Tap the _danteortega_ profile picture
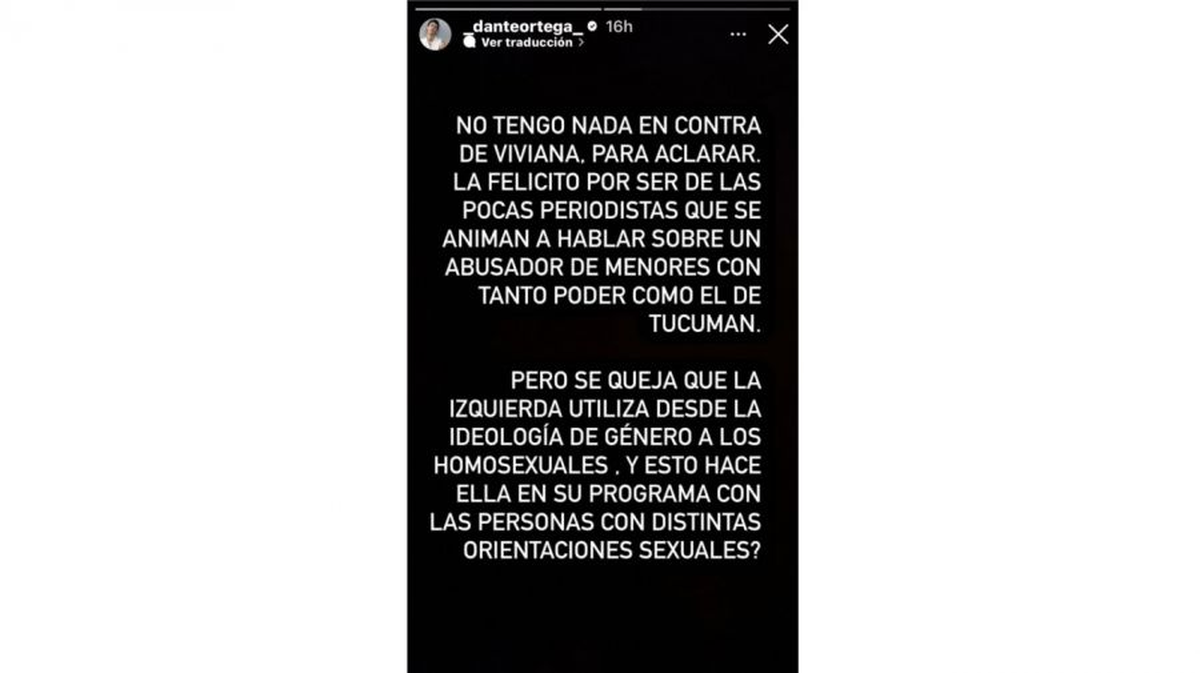 point(435,34)
